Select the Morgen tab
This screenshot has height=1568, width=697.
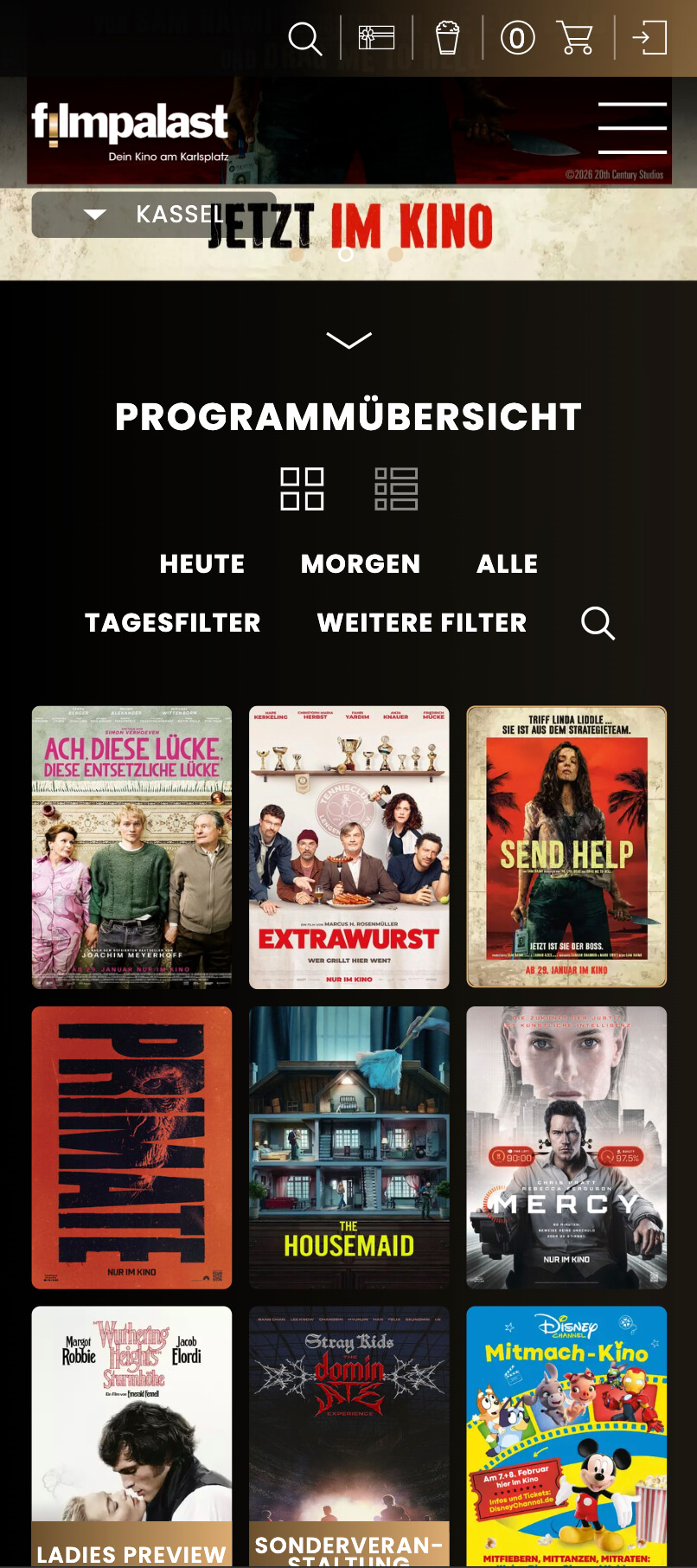tap(361, 564)
